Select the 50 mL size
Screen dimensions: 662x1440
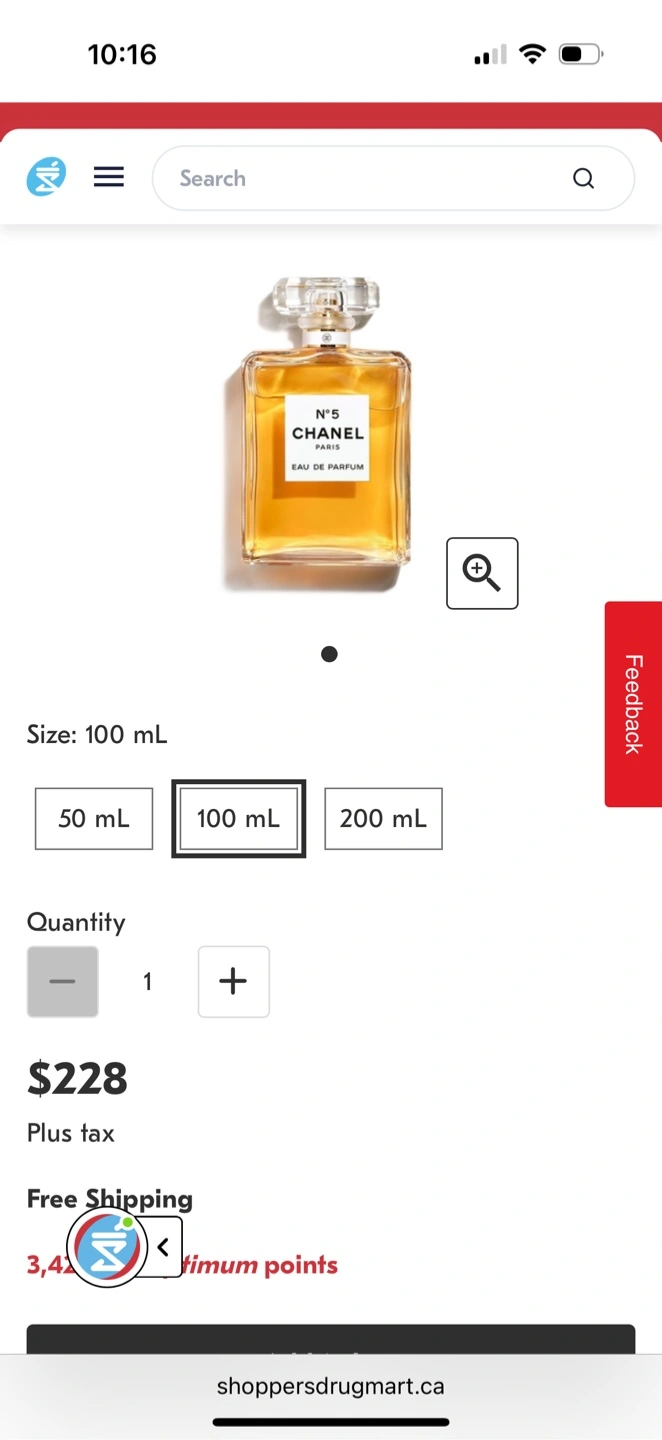(x=94, y=819)
